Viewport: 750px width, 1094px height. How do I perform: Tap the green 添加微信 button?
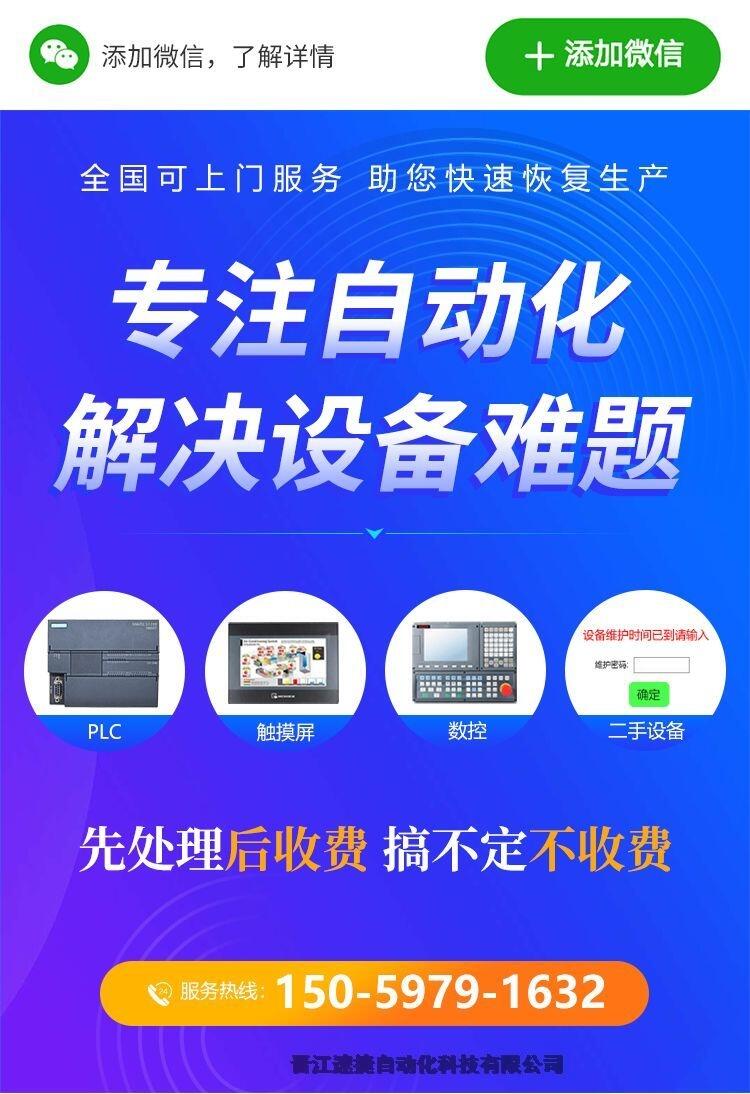click(603, 55)
